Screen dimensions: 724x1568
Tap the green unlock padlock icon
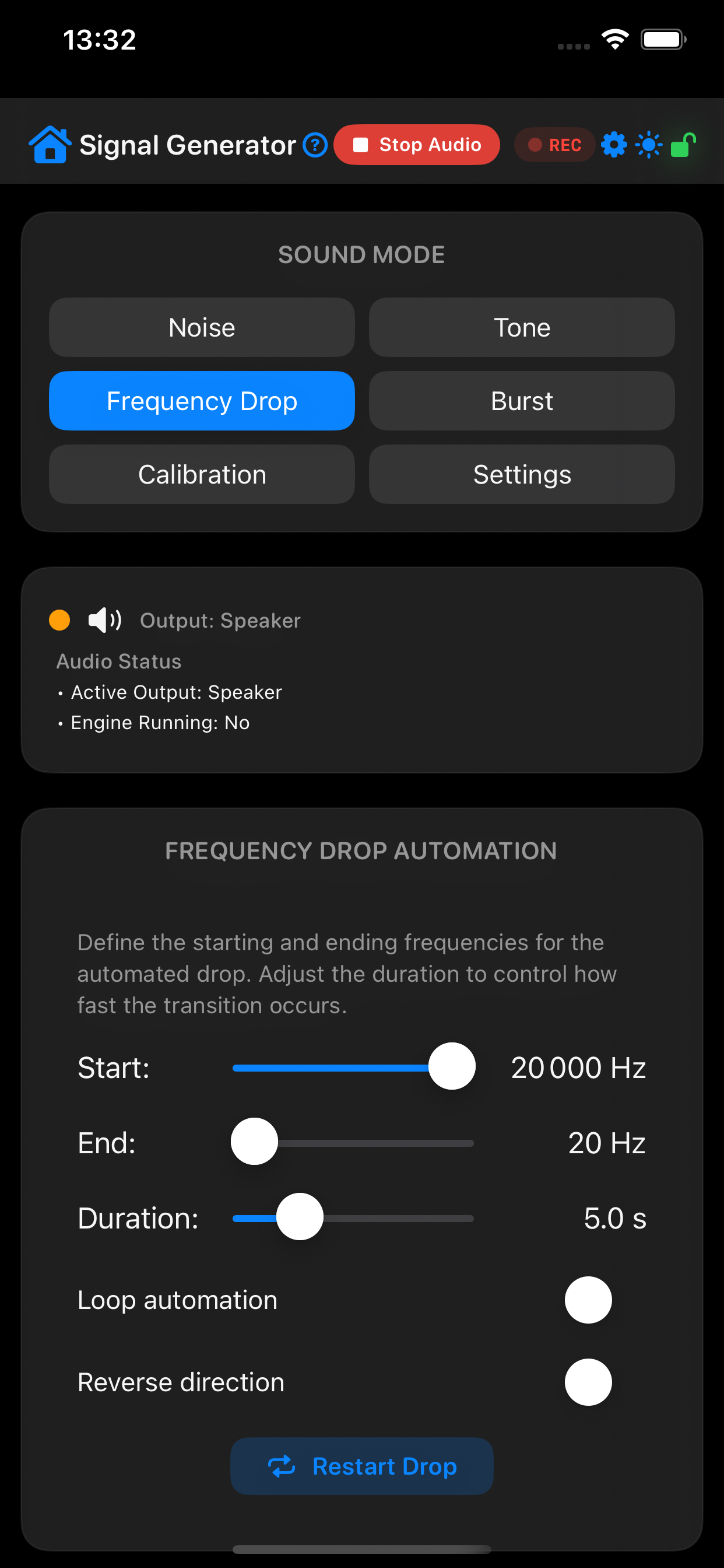coord(683,145)
